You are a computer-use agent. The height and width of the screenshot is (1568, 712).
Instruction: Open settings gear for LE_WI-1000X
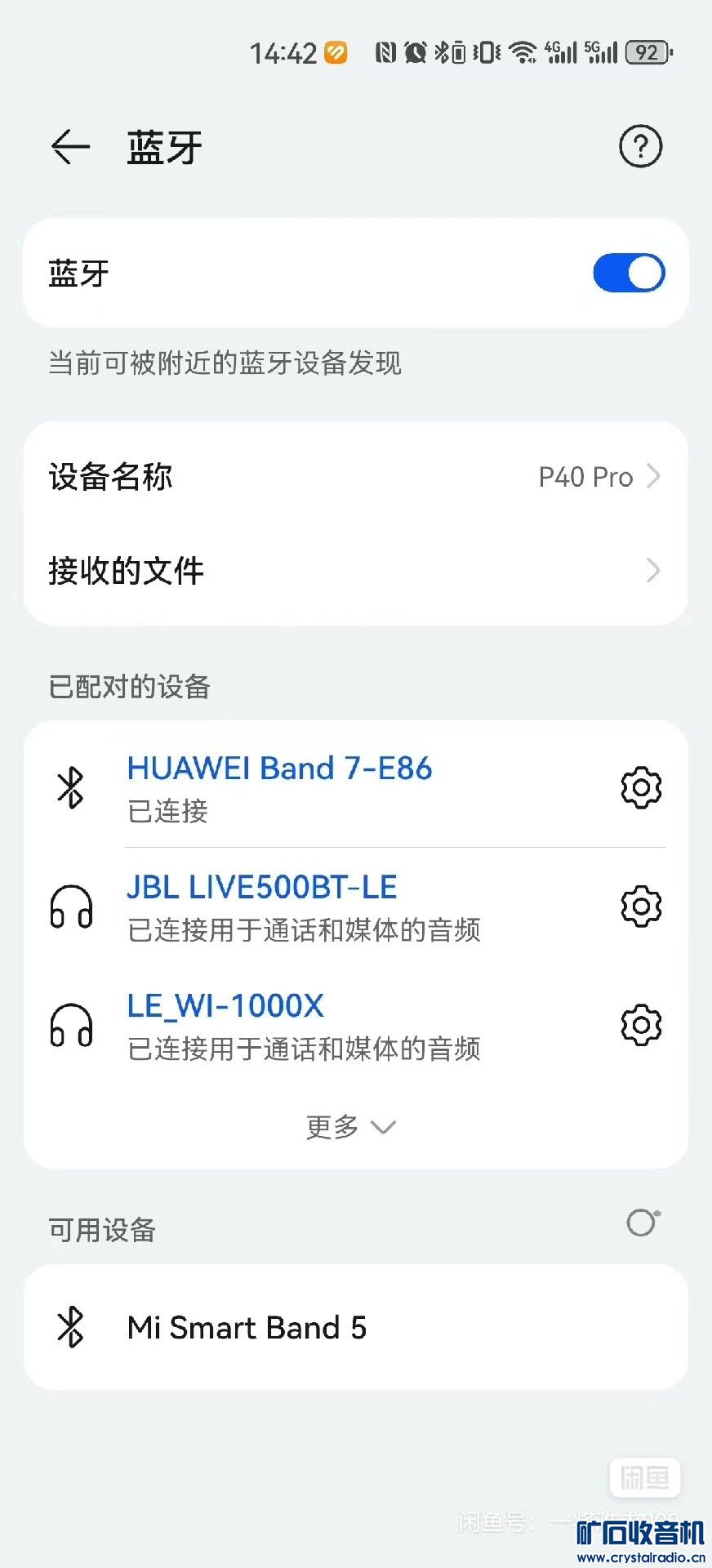(641, 1026)
